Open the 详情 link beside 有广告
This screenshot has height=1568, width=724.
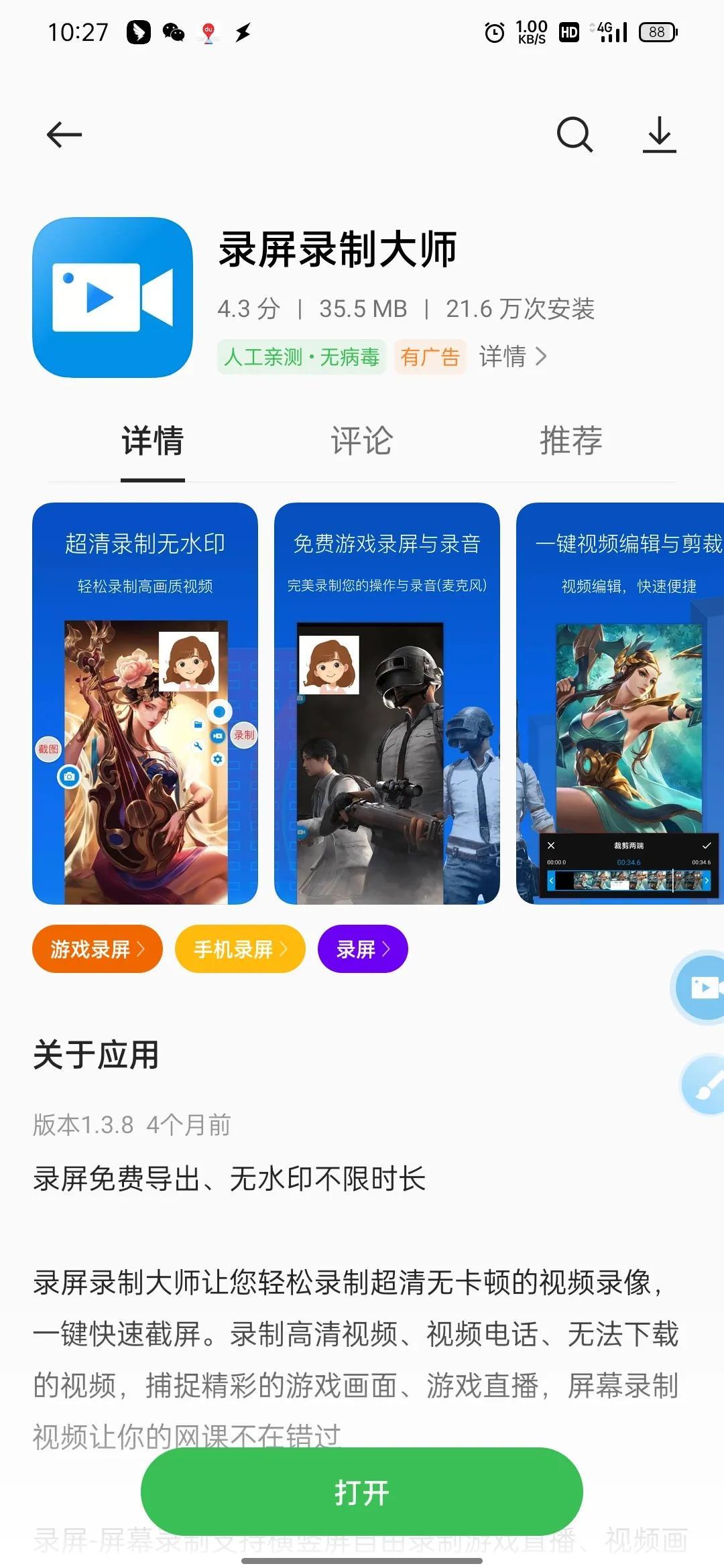point(513,356)
